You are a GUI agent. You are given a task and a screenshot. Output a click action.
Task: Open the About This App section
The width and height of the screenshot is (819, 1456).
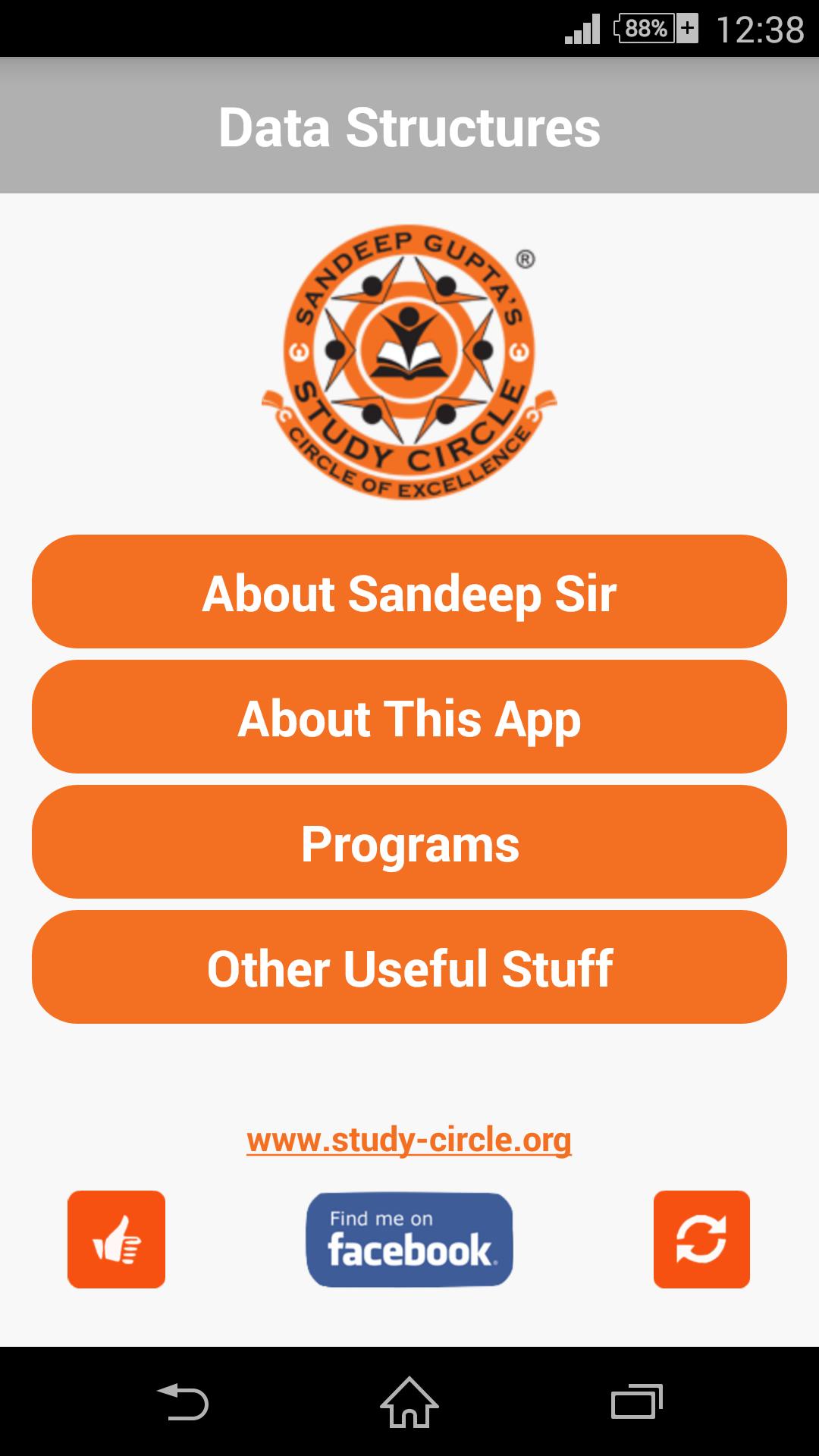point(409,717)
